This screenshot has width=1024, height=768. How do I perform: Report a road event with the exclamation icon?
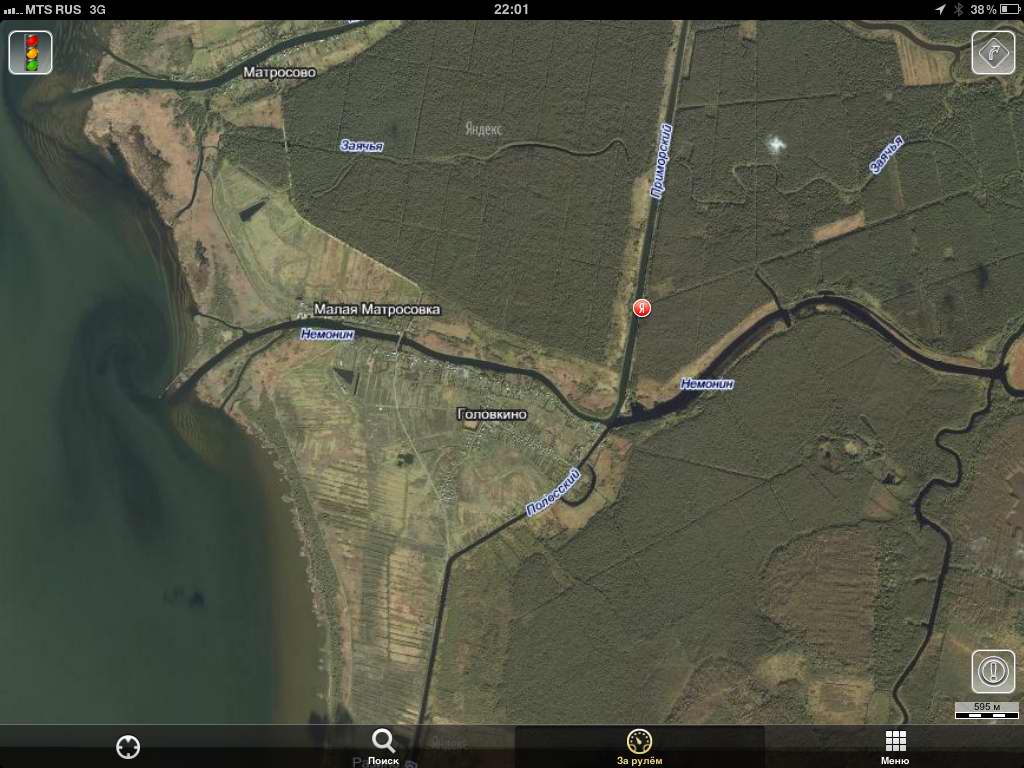tap(993, 671)
